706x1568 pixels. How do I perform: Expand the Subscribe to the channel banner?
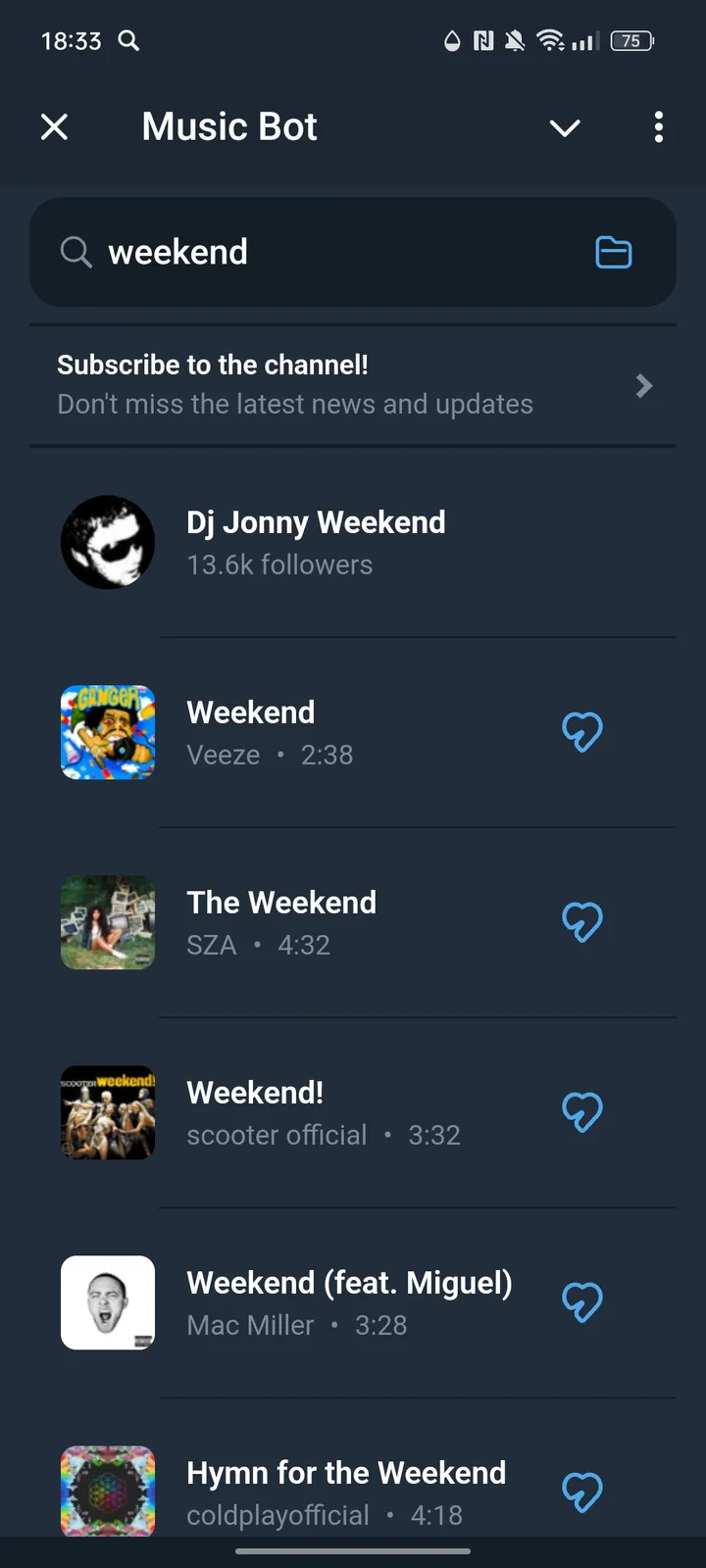pyautogui.click(x=643, y=385)
